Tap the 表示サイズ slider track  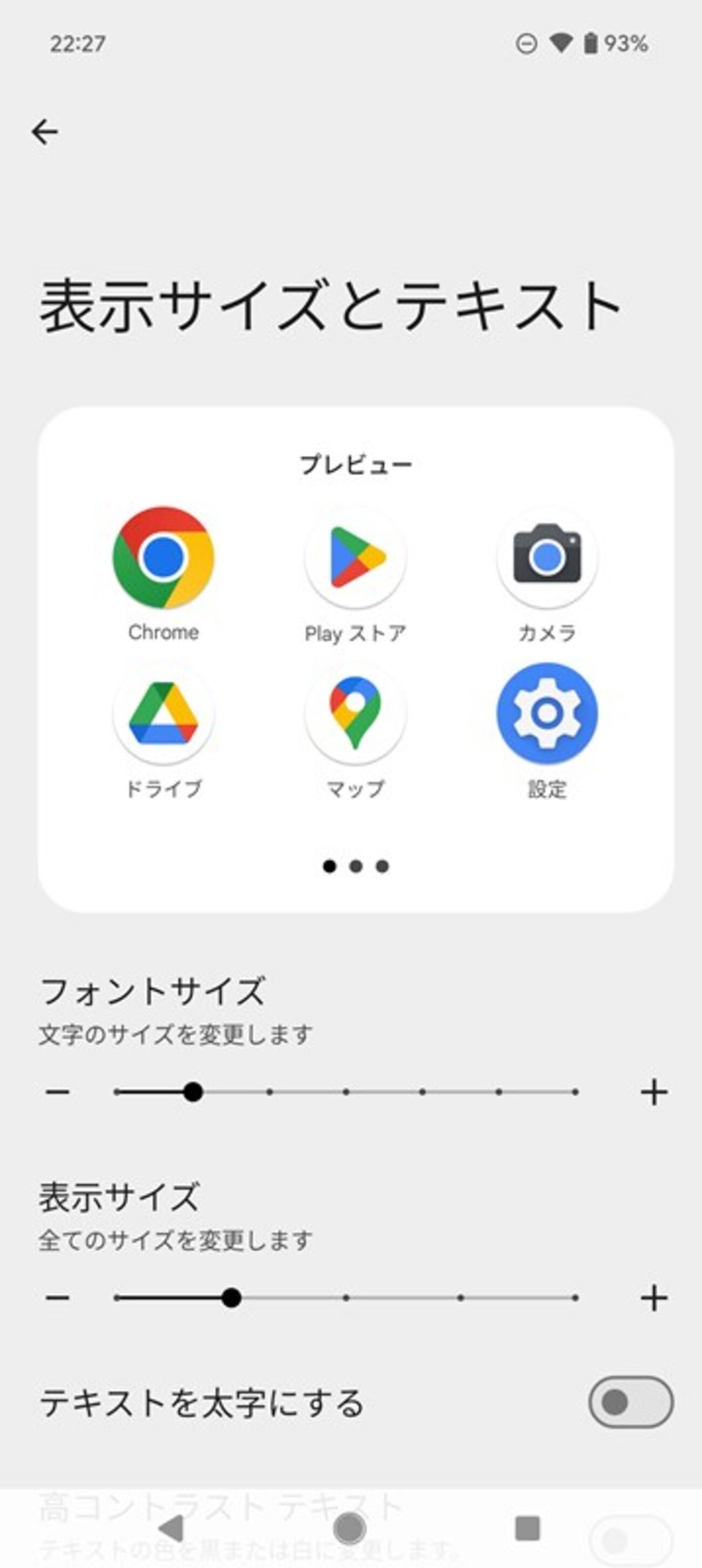pyautogui.click(x=345, y=1298)
